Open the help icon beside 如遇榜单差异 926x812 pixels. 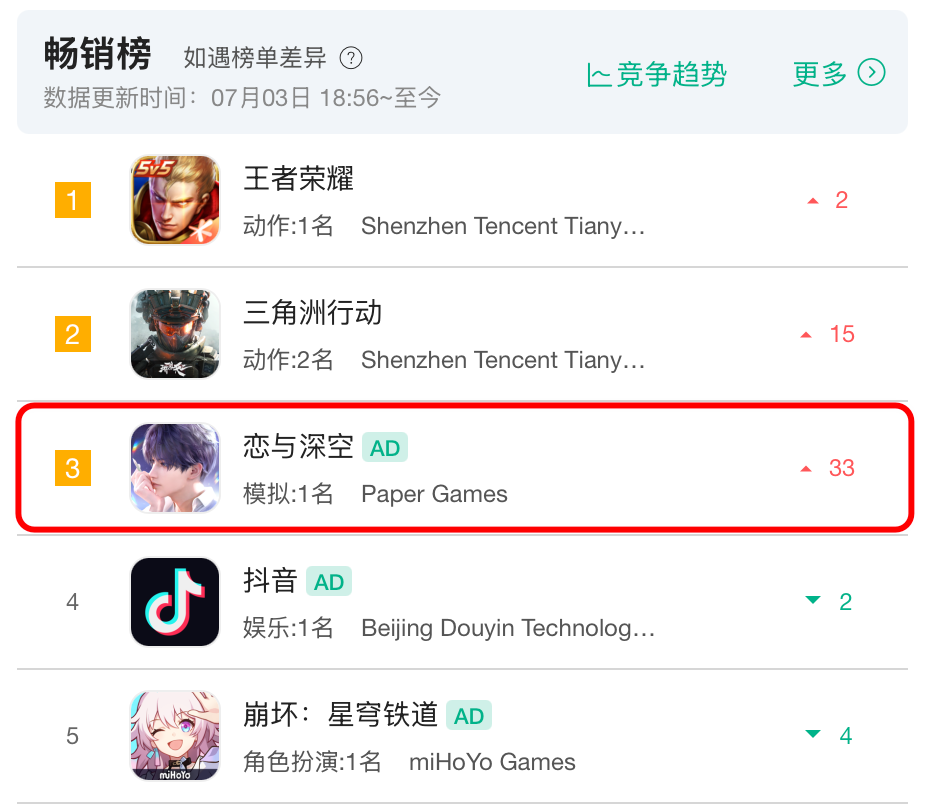click(351, 58)
